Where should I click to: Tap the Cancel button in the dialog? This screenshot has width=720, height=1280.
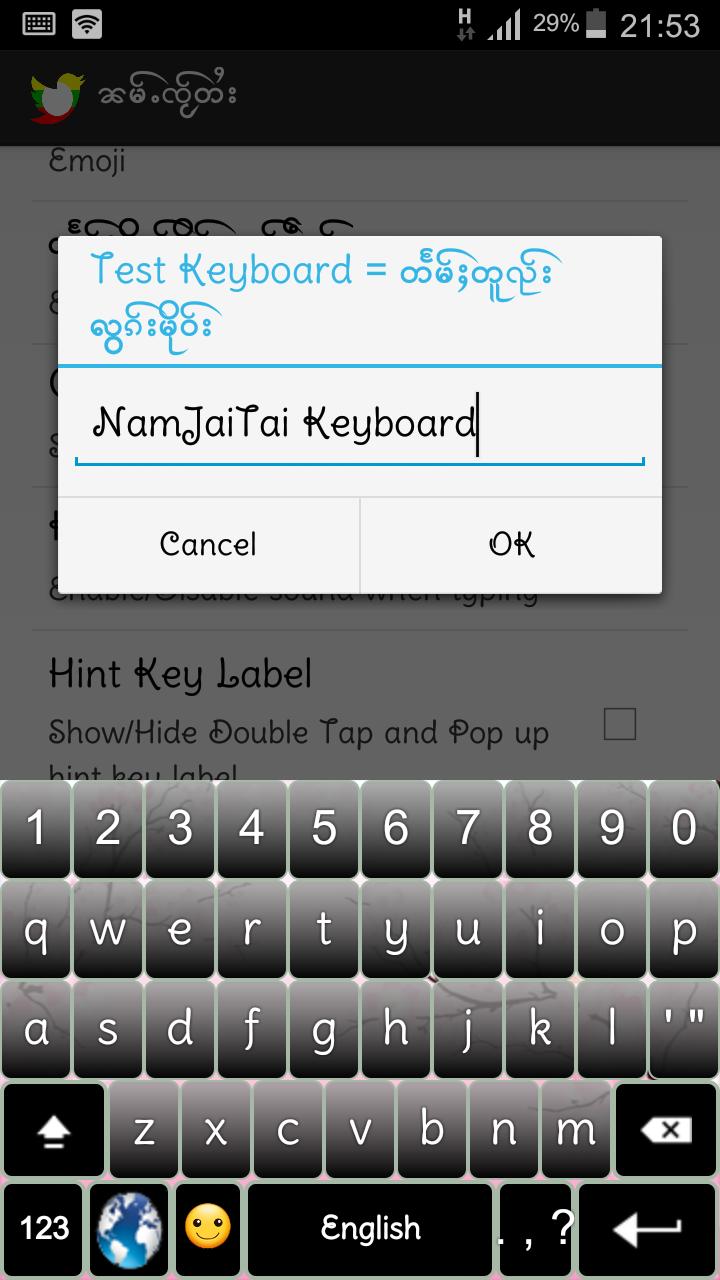click(208, 545)
